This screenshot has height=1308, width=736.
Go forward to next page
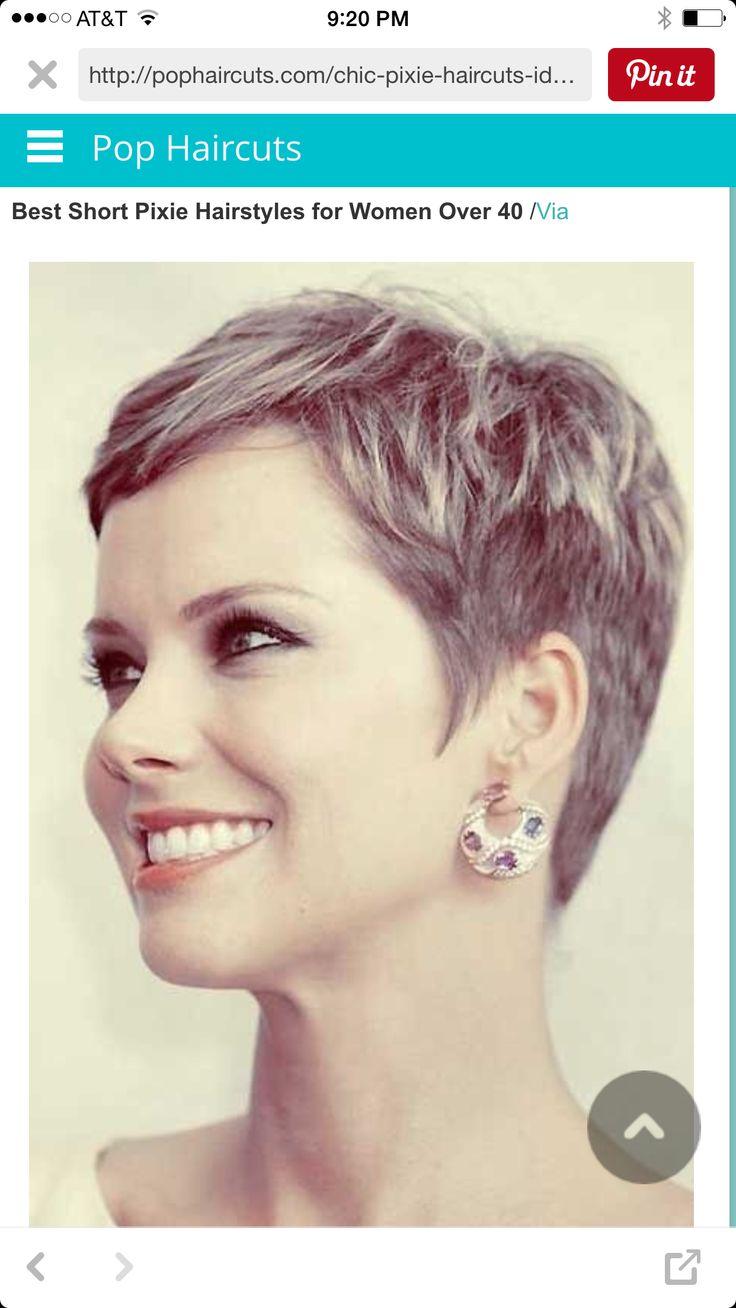pyautogui.click(x=123, y=1267)
